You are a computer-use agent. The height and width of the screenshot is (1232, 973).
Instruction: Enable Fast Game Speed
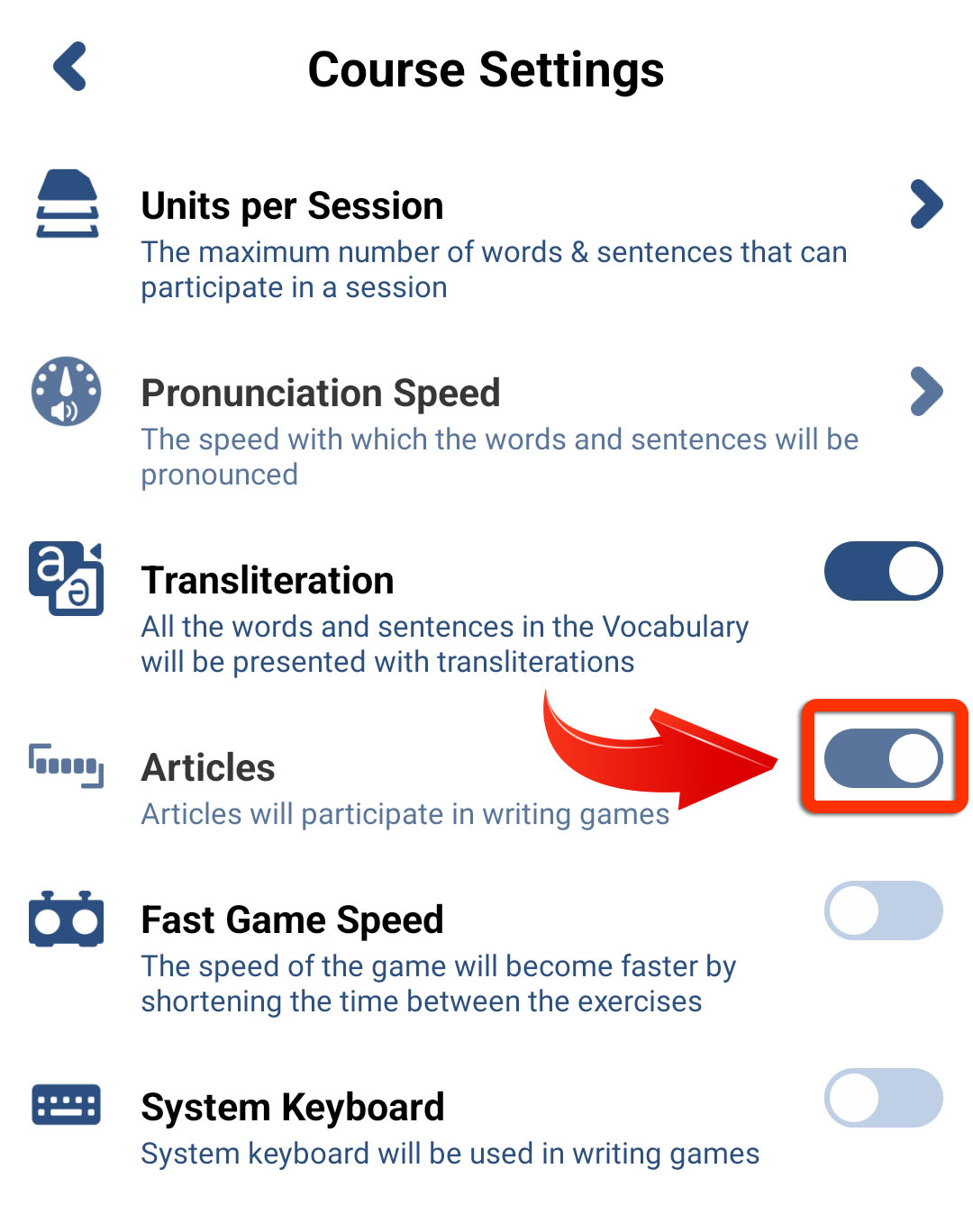click(x=883, y=910)
